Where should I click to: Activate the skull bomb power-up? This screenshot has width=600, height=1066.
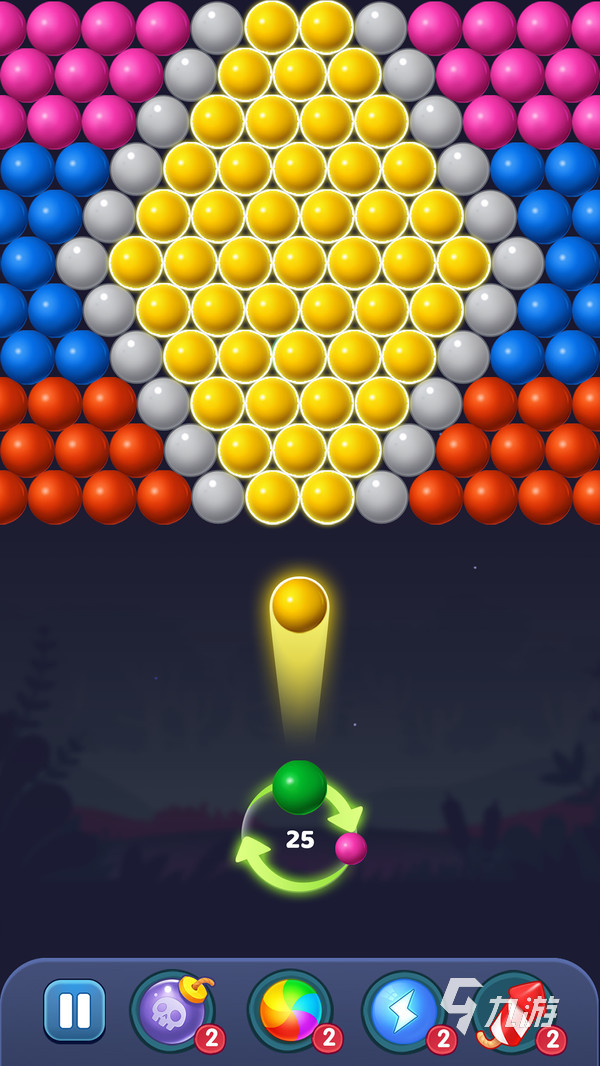[x=171, y=1010]
